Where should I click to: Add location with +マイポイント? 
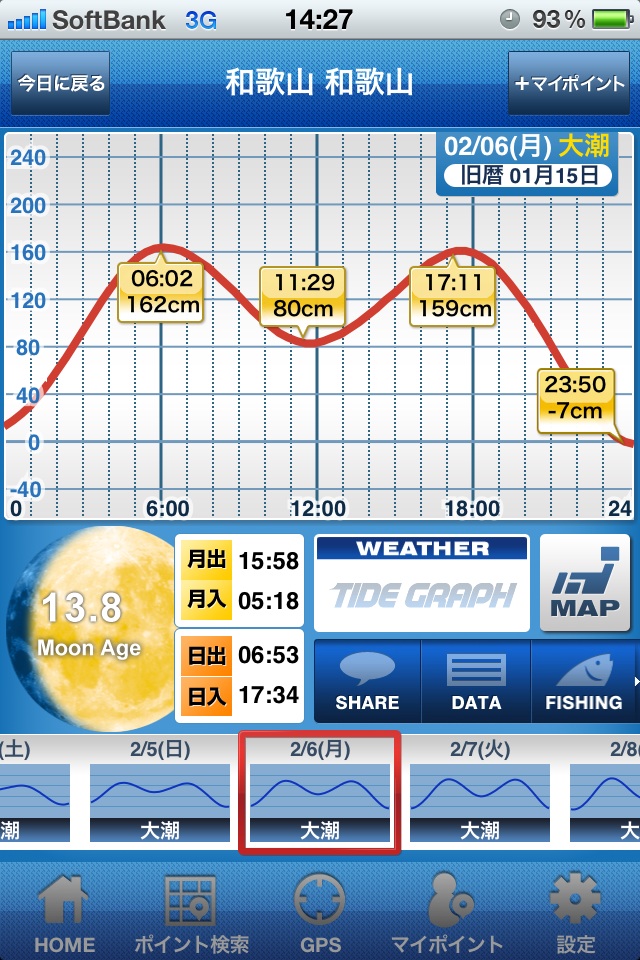pyautogui.click(x=569, y=84)
